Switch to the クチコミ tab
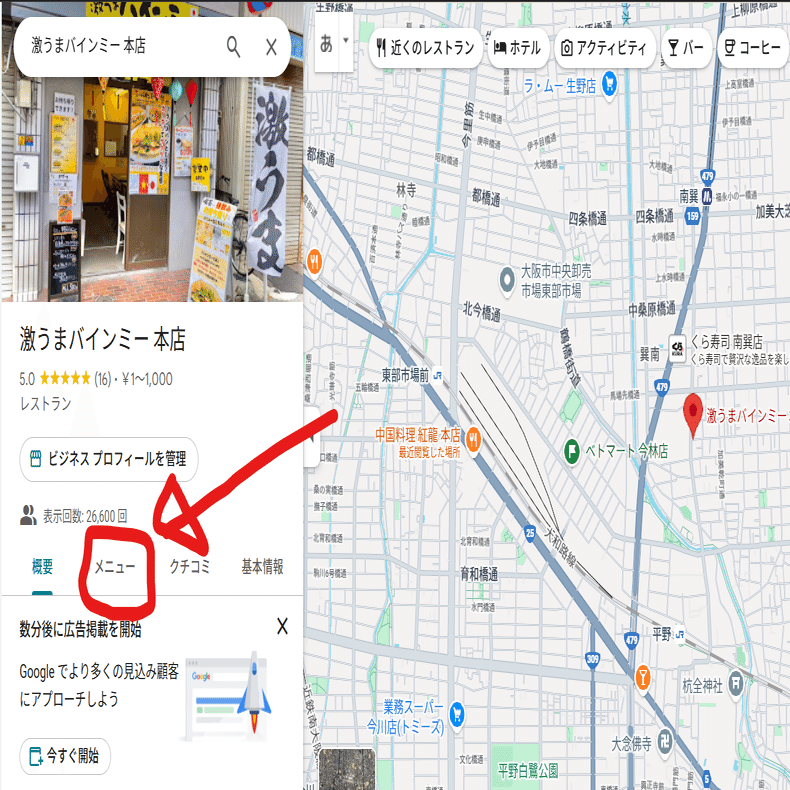The width and height of the screenshot is (790, 790). coord(189,567)
